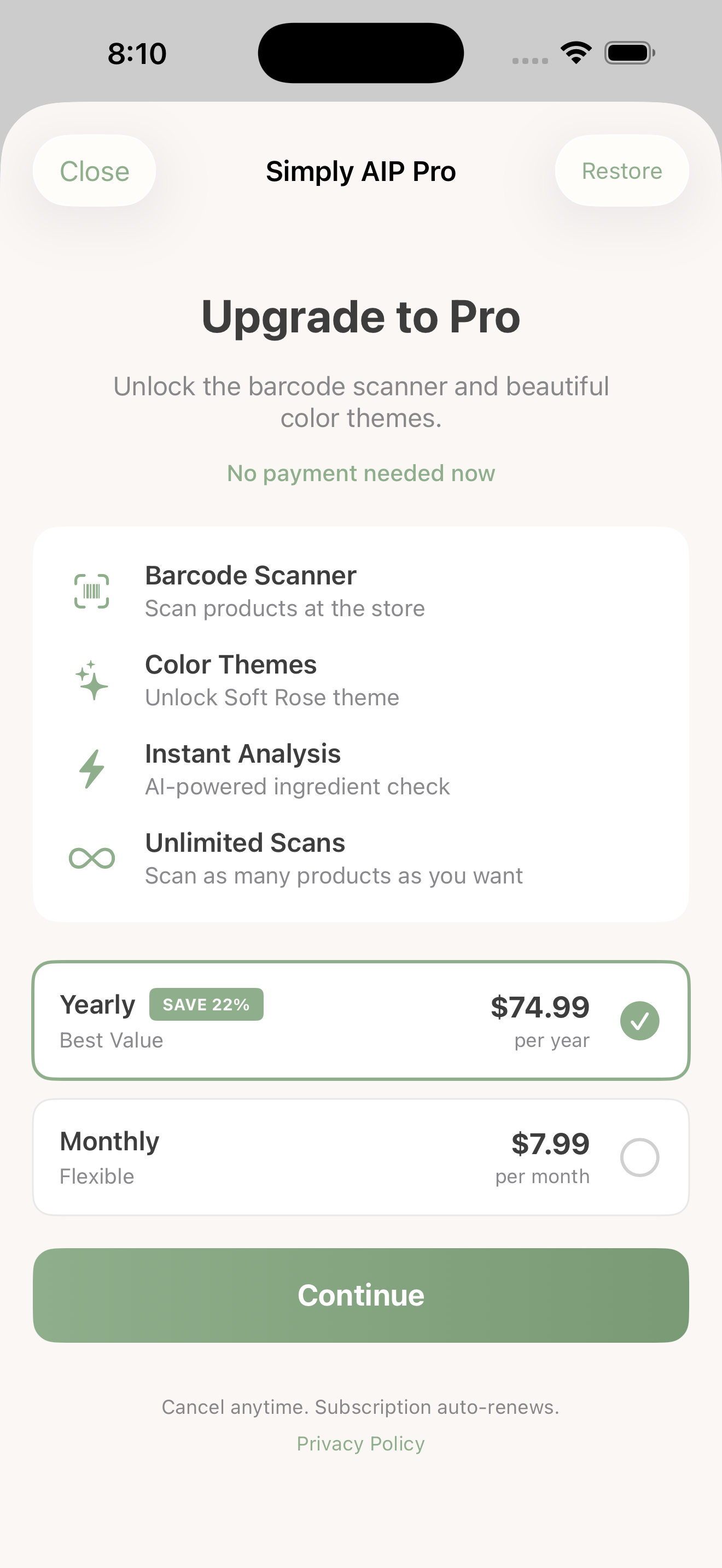
Task: Click the battery indicator icon
Action: [629, 53]
